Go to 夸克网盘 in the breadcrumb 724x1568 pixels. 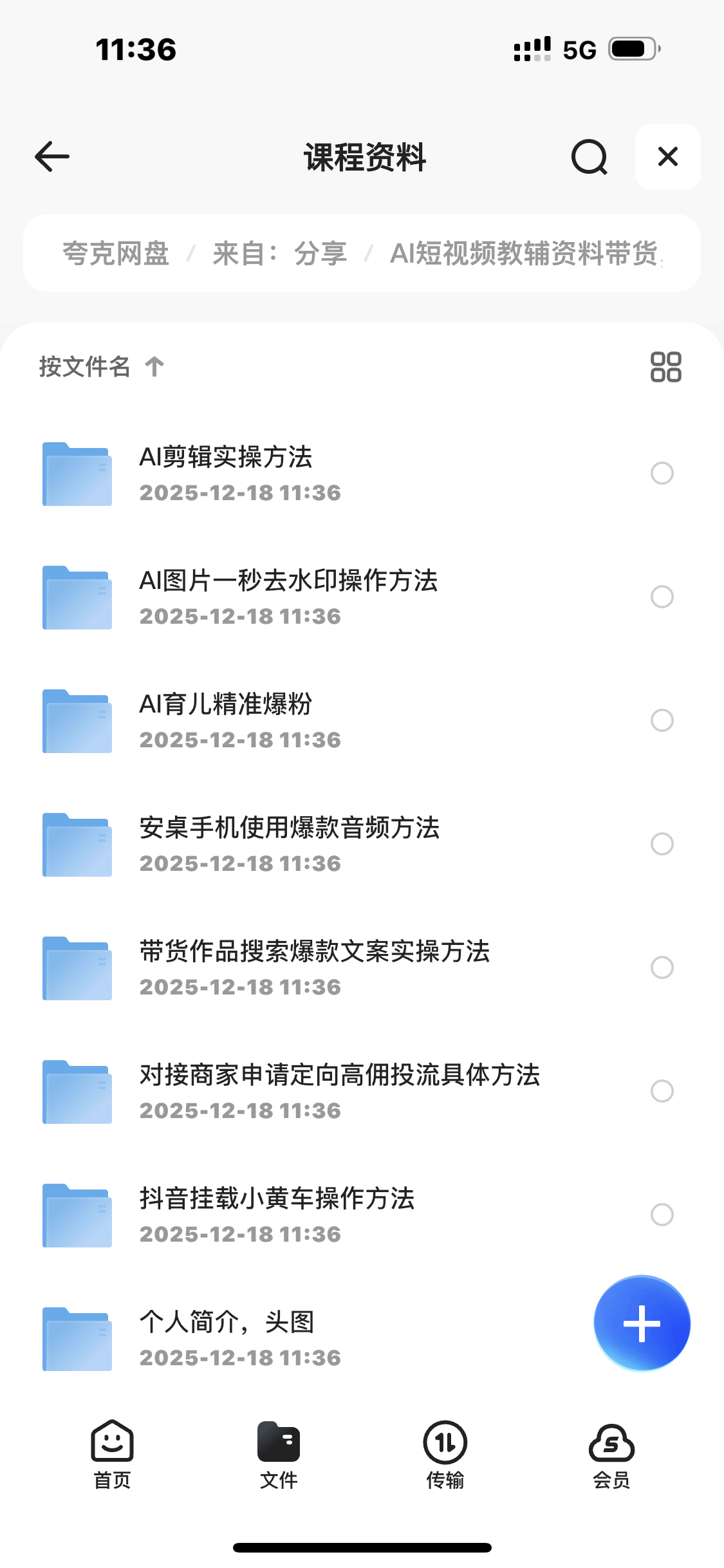[x=116, y=254]
